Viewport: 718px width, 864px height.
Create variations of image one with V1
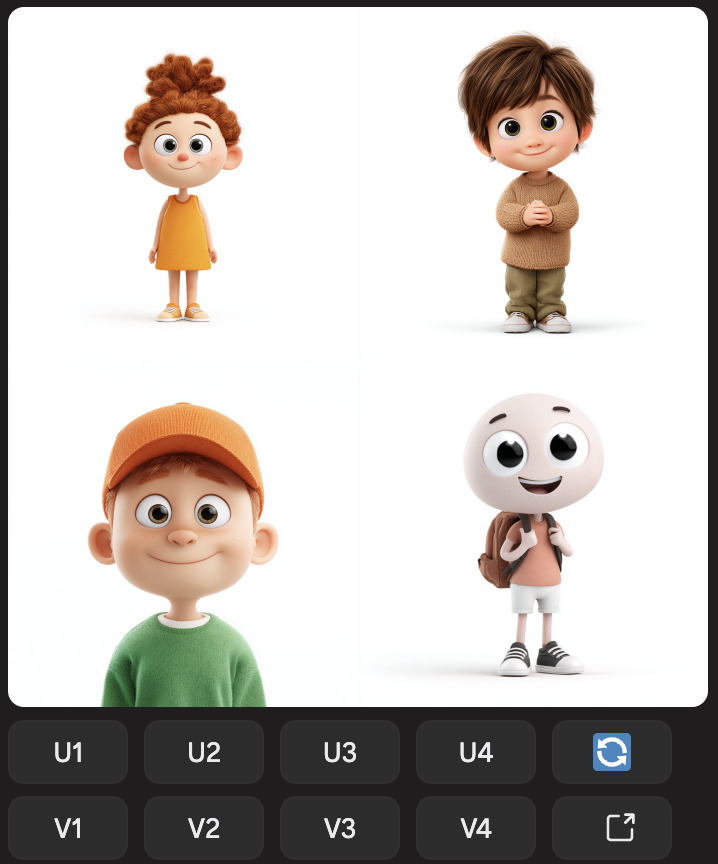tap(68, 828)
